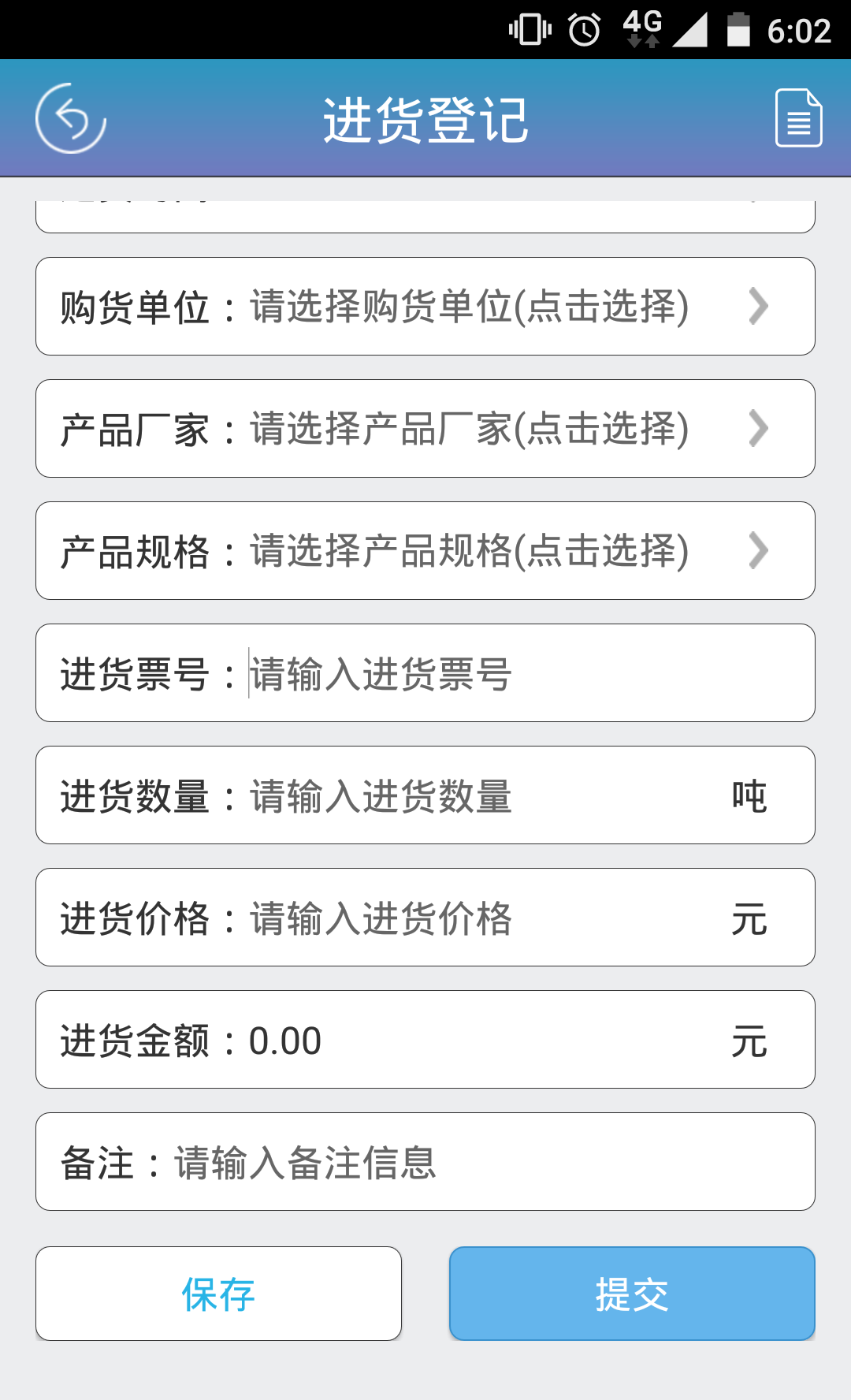The height and width of the screenshot is (1400, 851).
Task: Tap the 备注 remarks field
Action: [425, 1162]
